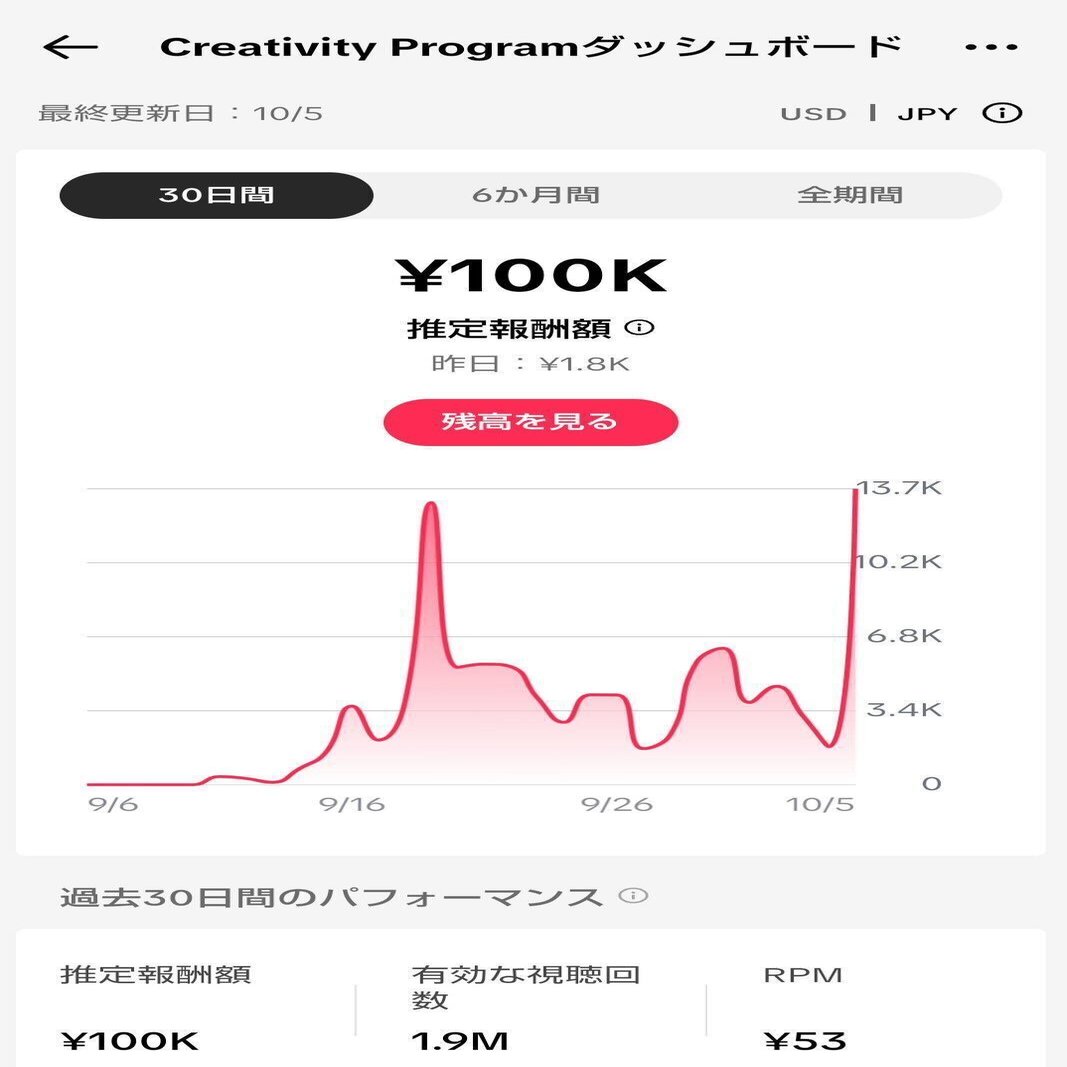
Task: Switch to the 6か月間 tab
Action: coord(536,195)
